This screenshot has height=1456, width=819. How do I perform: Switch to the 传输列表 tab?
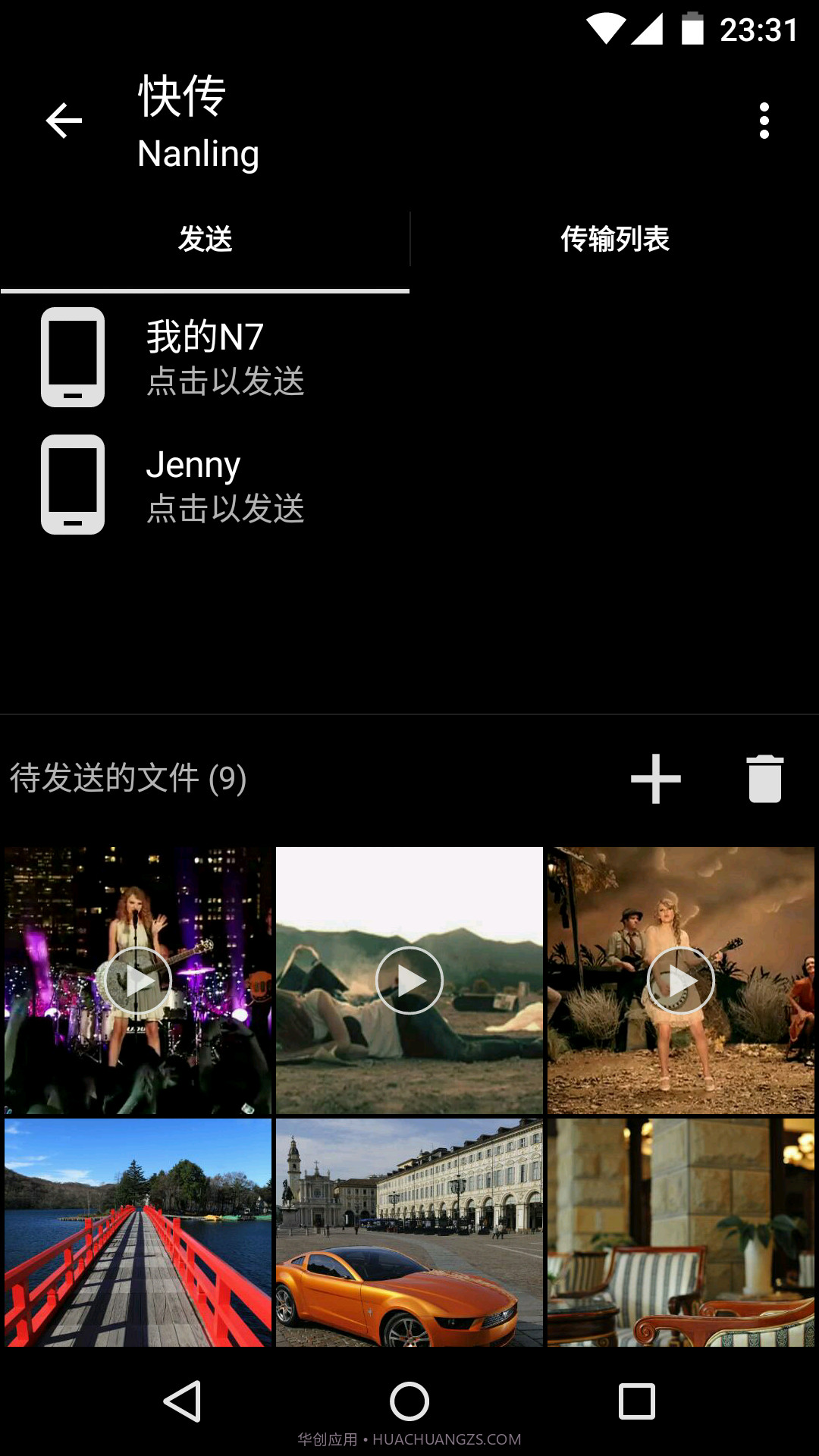[614, 240]
